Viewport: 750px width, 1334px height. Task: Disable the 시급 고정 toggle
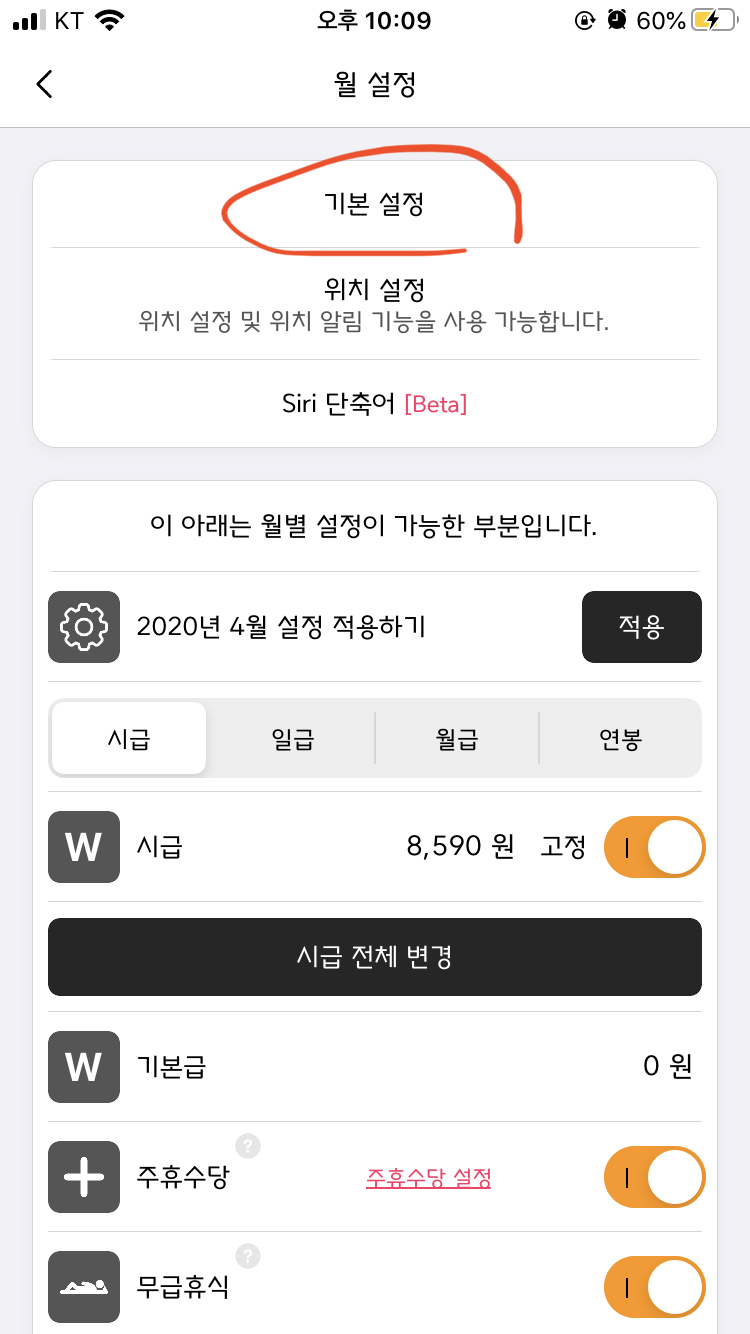[653, 847]
